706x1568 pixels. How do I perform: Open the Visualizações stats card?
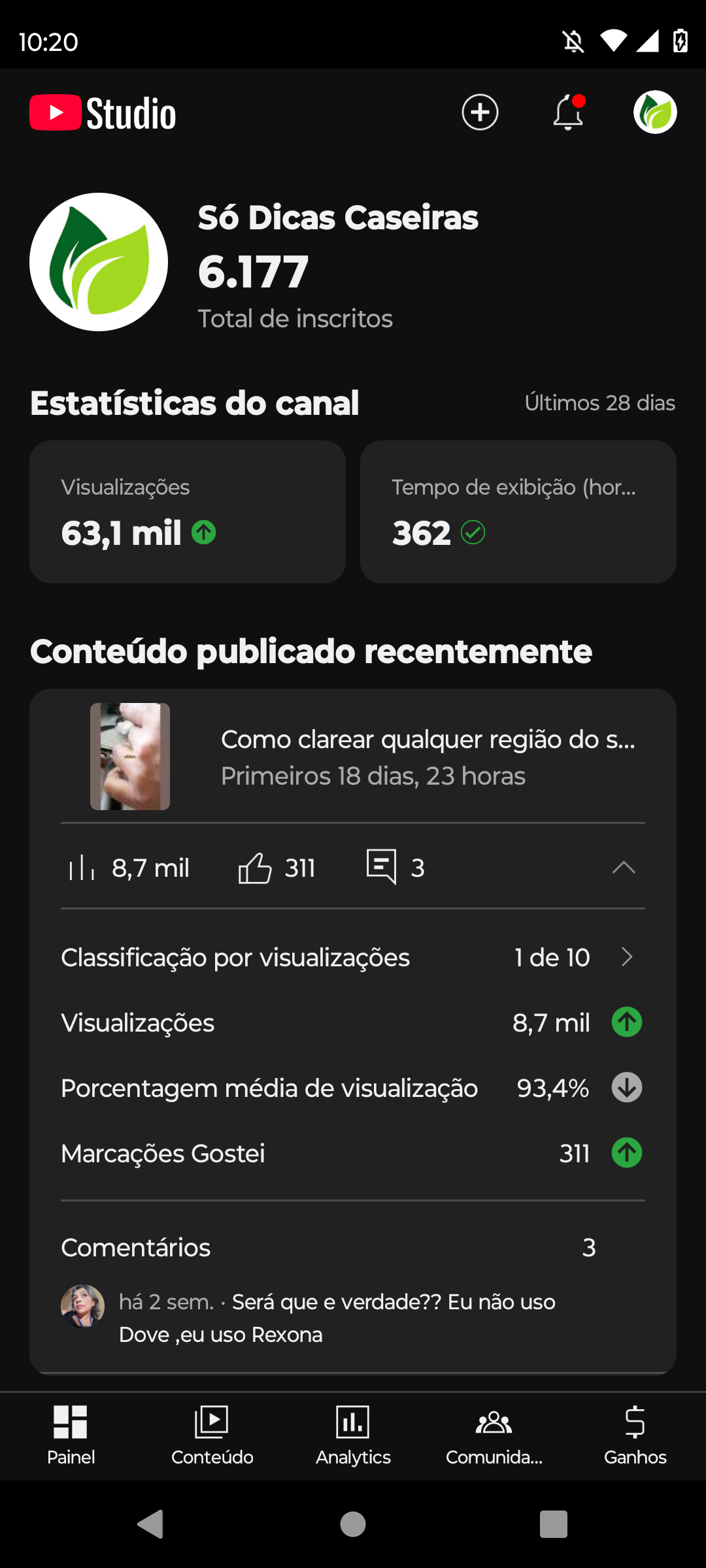tap(188, 512)
